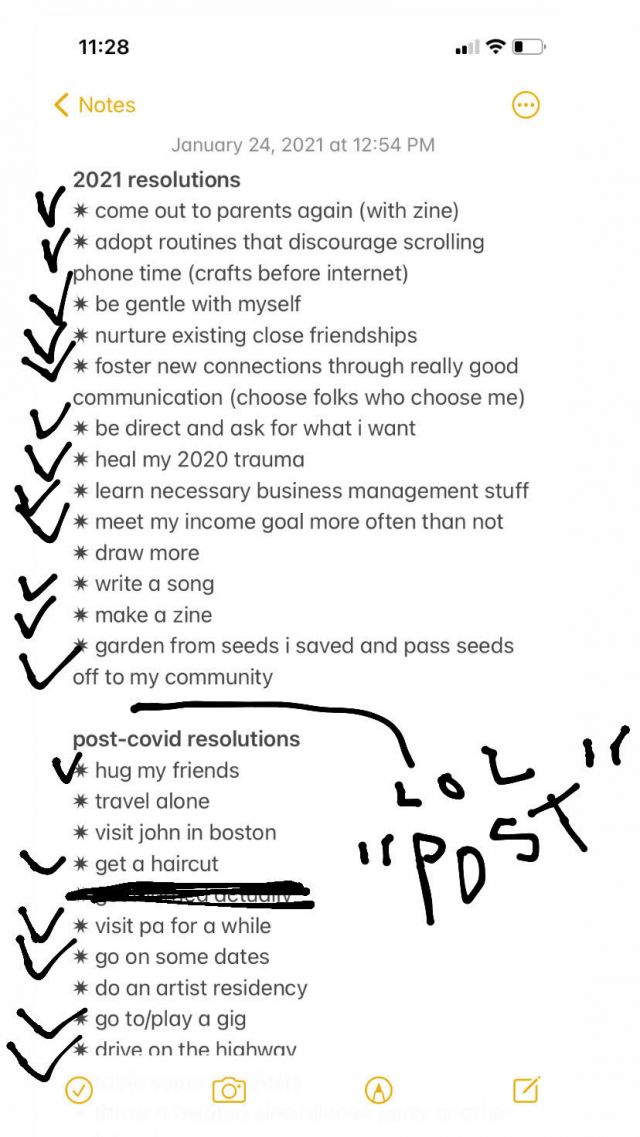Viewport: 640px width, 1137px height.
Task: Open the more options ellipsis menu
Action: [525, 105]
